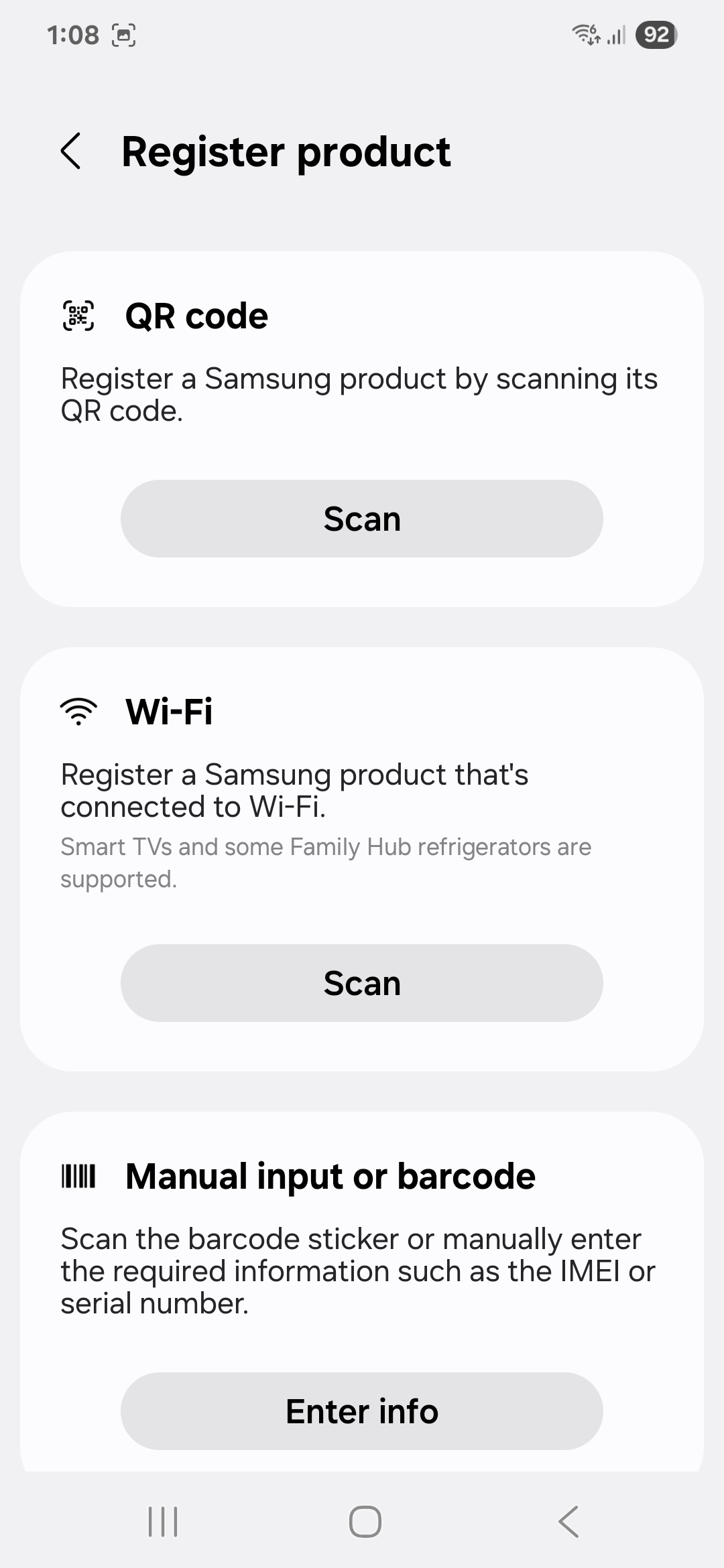Tap the Wi-Fi icon in the Wi-Fi card
This screenshot has height=1568, width=724.
78,712
